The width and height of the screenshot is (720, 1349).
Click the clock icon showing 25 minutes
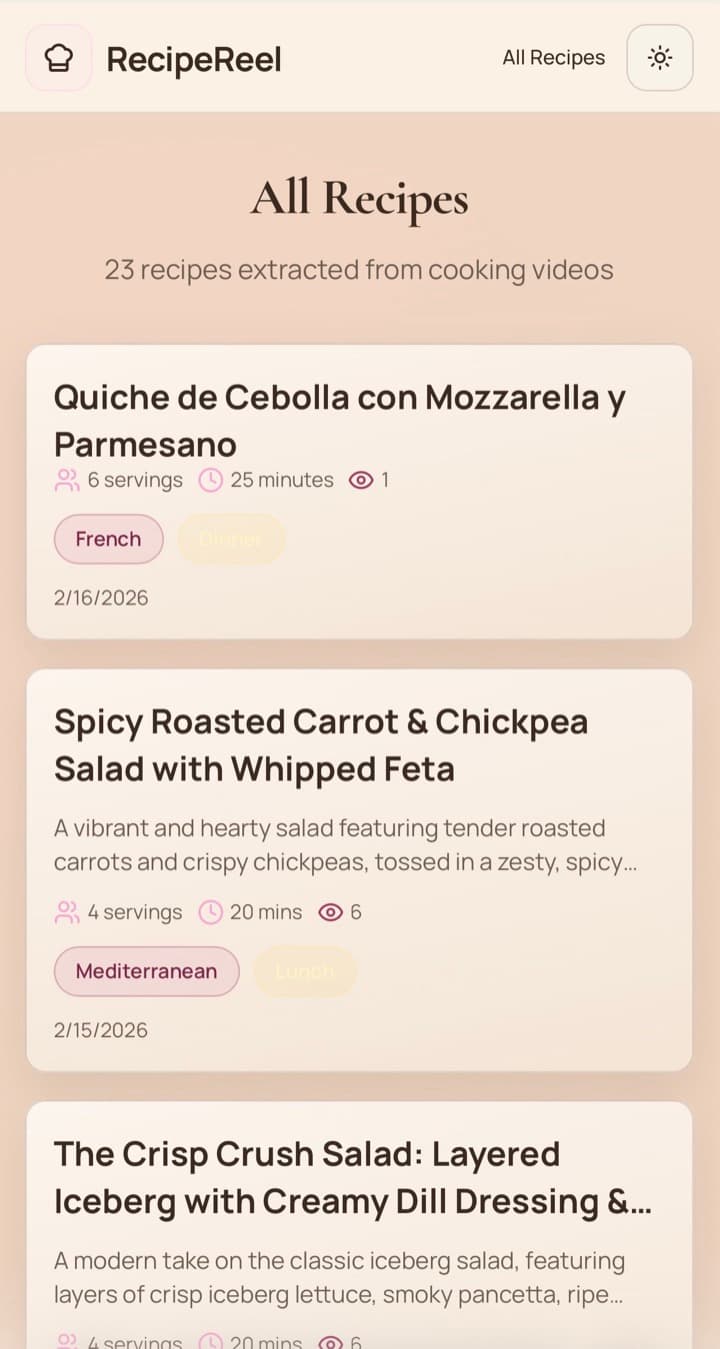[210, 480]
